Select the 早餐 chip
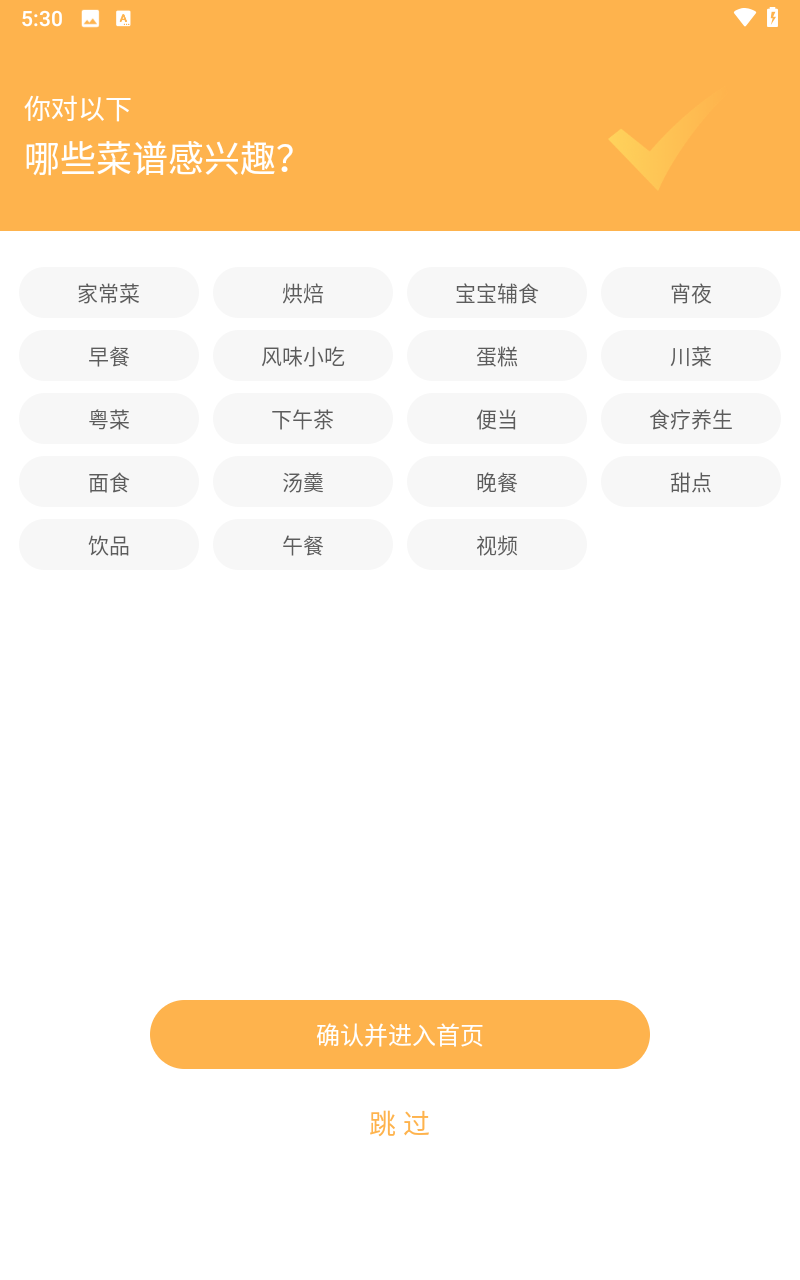This screenshot has width=800, height=1280. coord(109,356)
